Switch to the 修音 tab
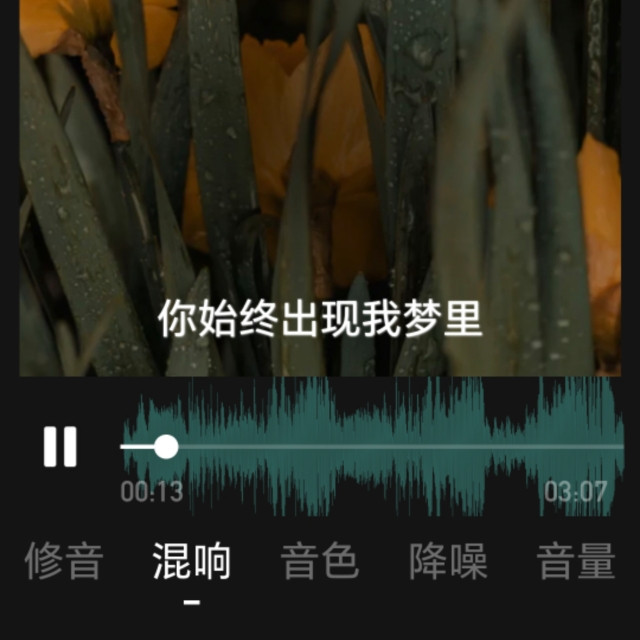The height and width of the screenshot is (640, 640). pos(64,562)
